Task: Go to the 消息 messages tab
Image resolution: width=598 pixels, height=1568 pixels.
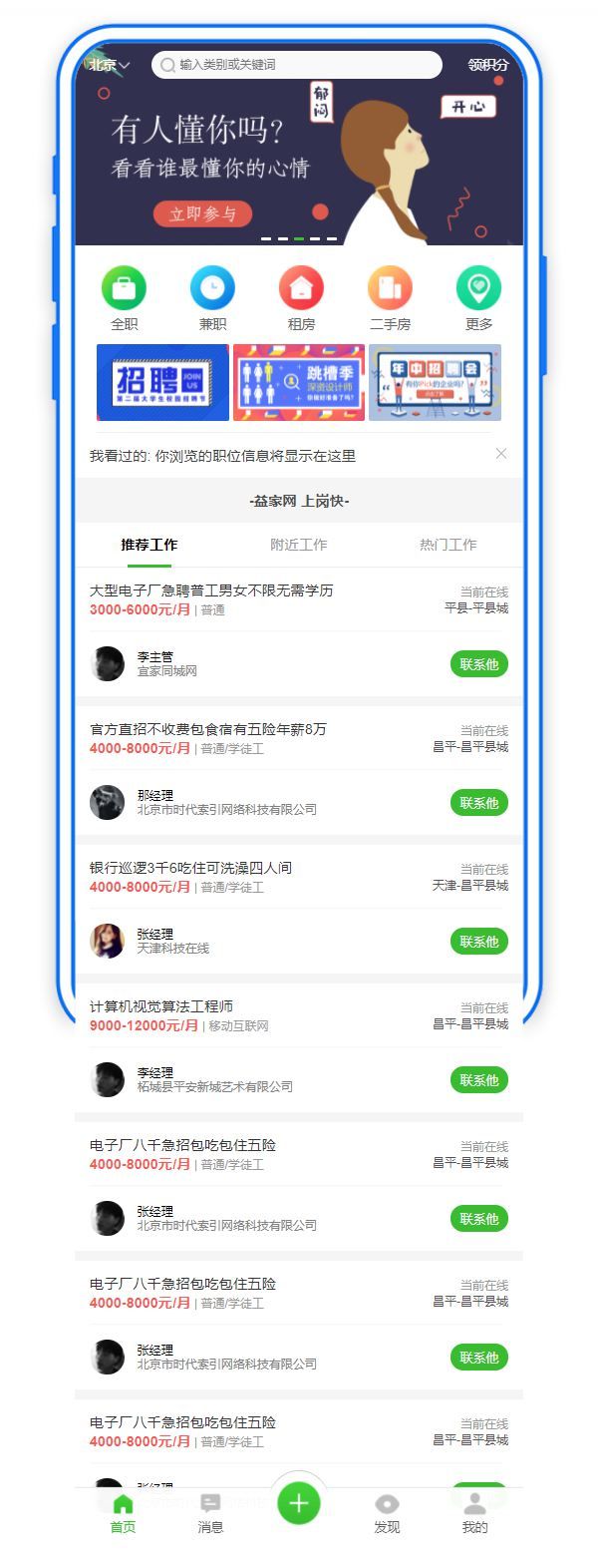Action: point(210,1513)
